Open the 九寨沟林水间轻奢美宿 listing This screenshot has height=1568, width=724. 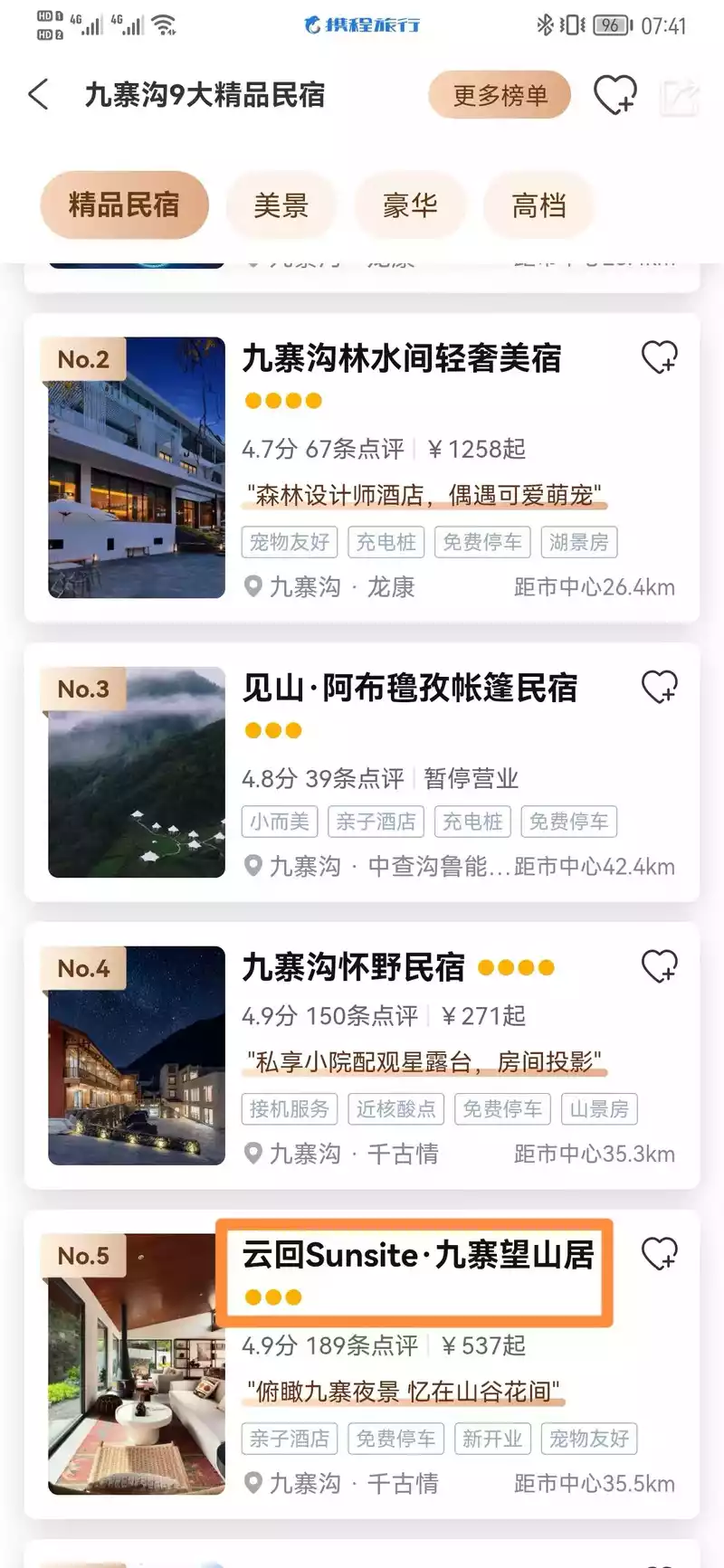pyautogui.click(x=402, y=359)
